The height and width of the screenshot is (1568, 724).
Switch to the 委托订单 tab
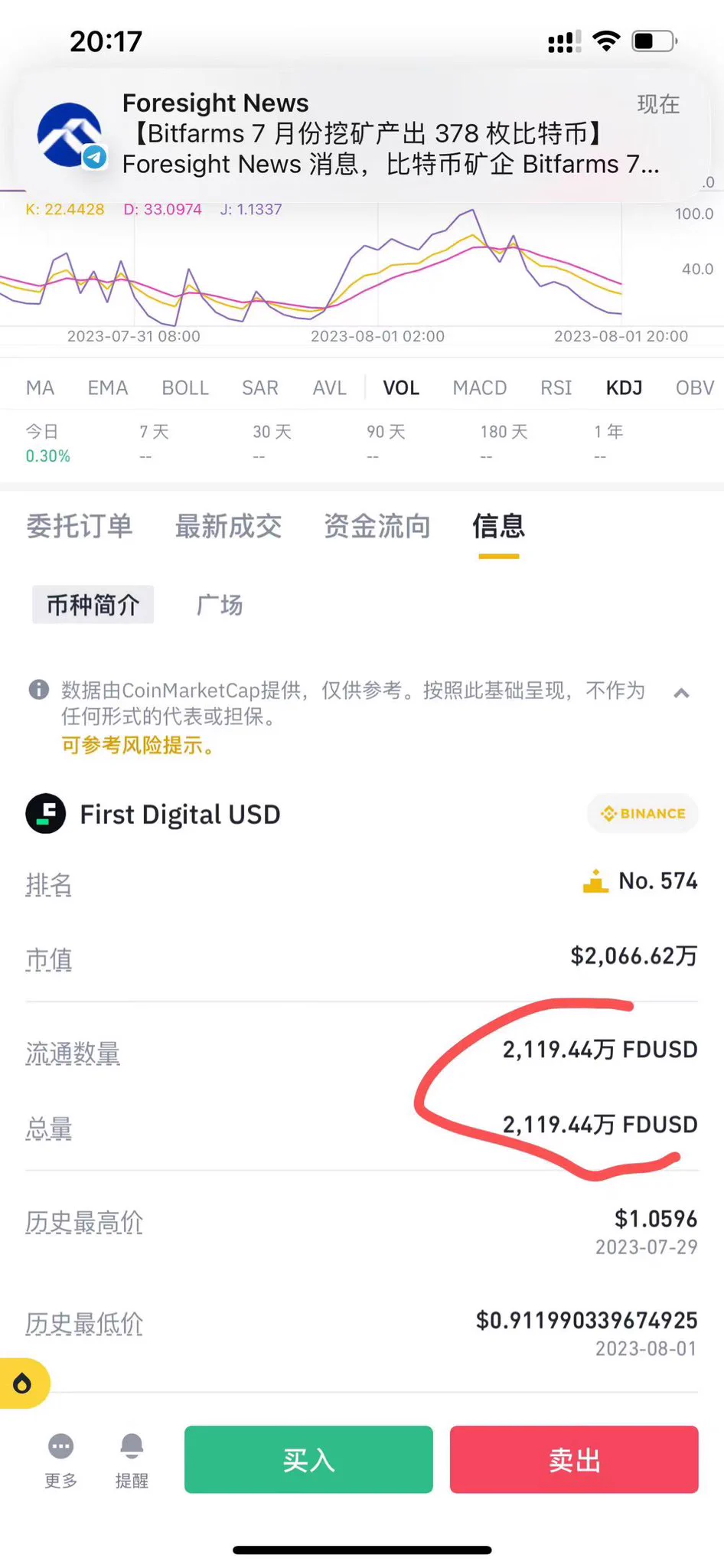tap(80, 527)
